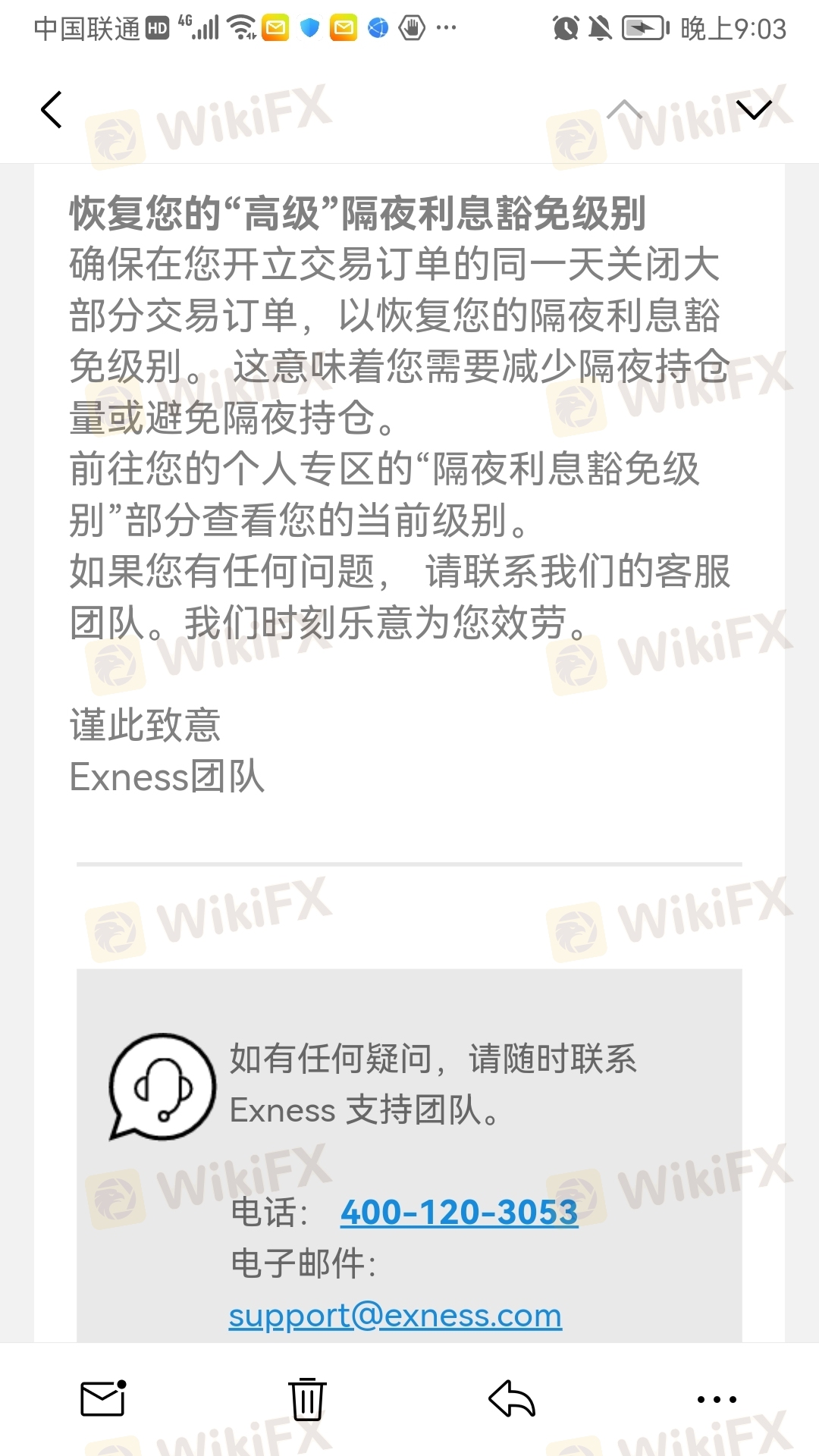Mark this email as unread

point(102,1399)
